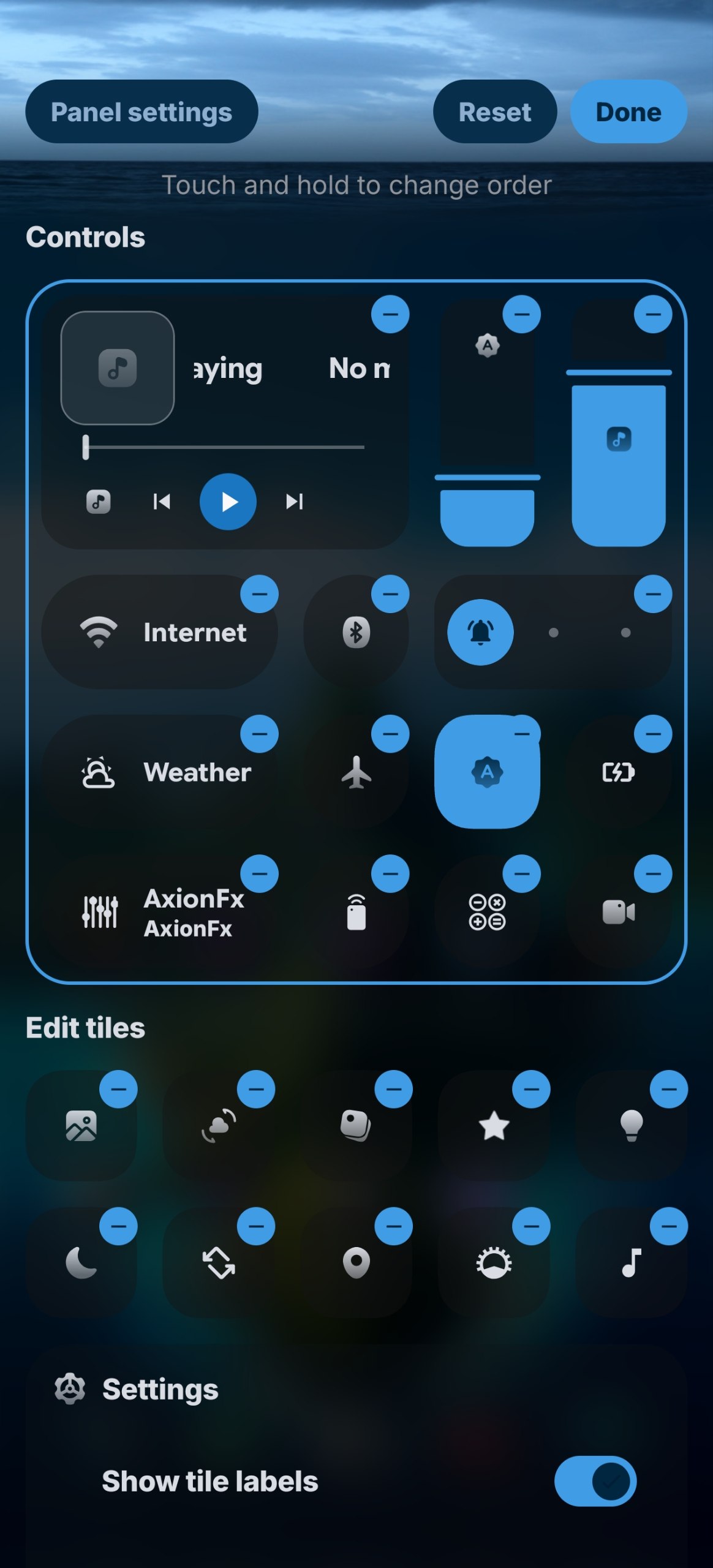Remove the favorites star tile

(531, 1089)
